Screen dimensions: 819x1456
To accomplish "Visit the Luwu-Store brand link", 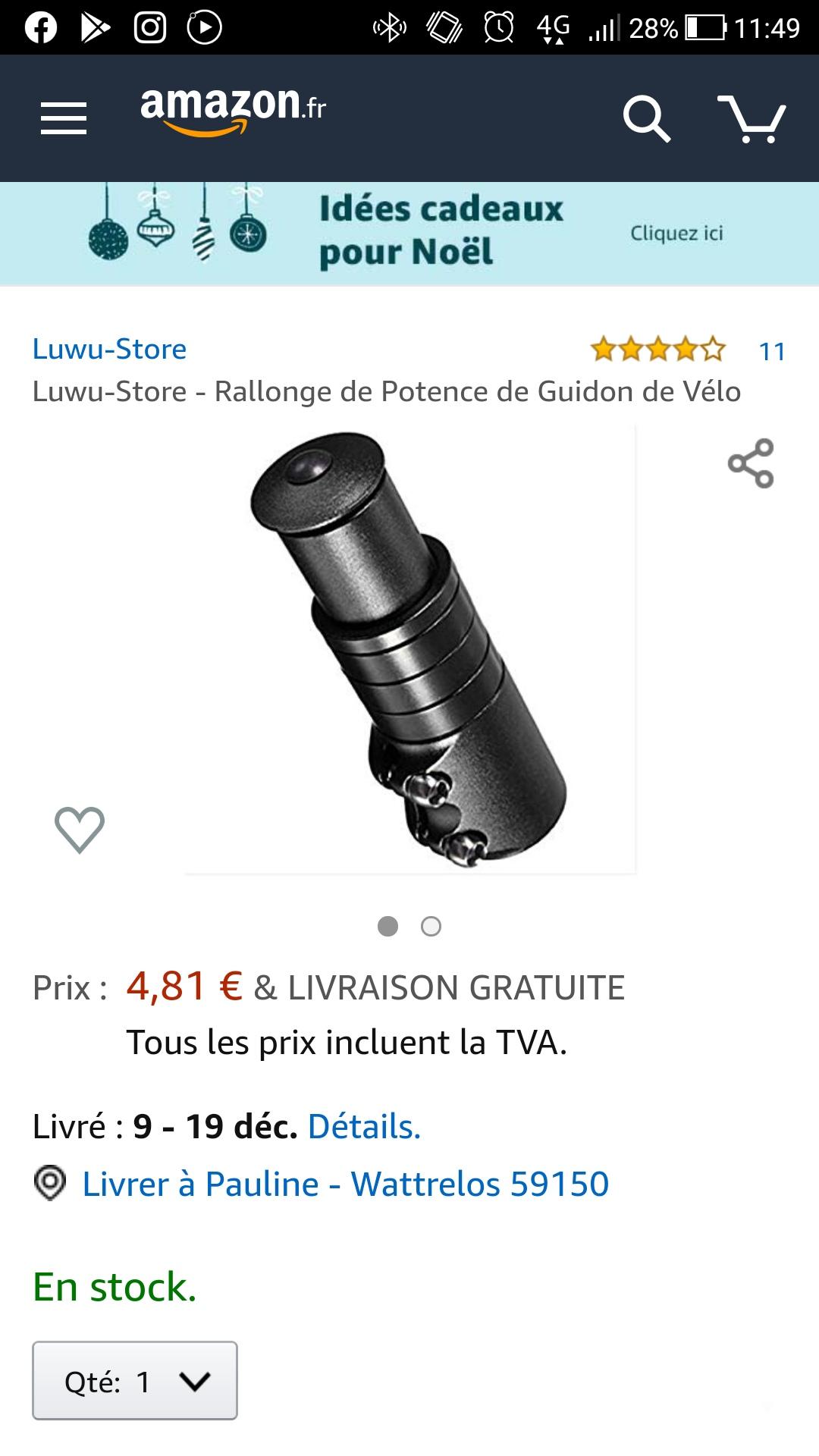I will click(x=109, y=350).
